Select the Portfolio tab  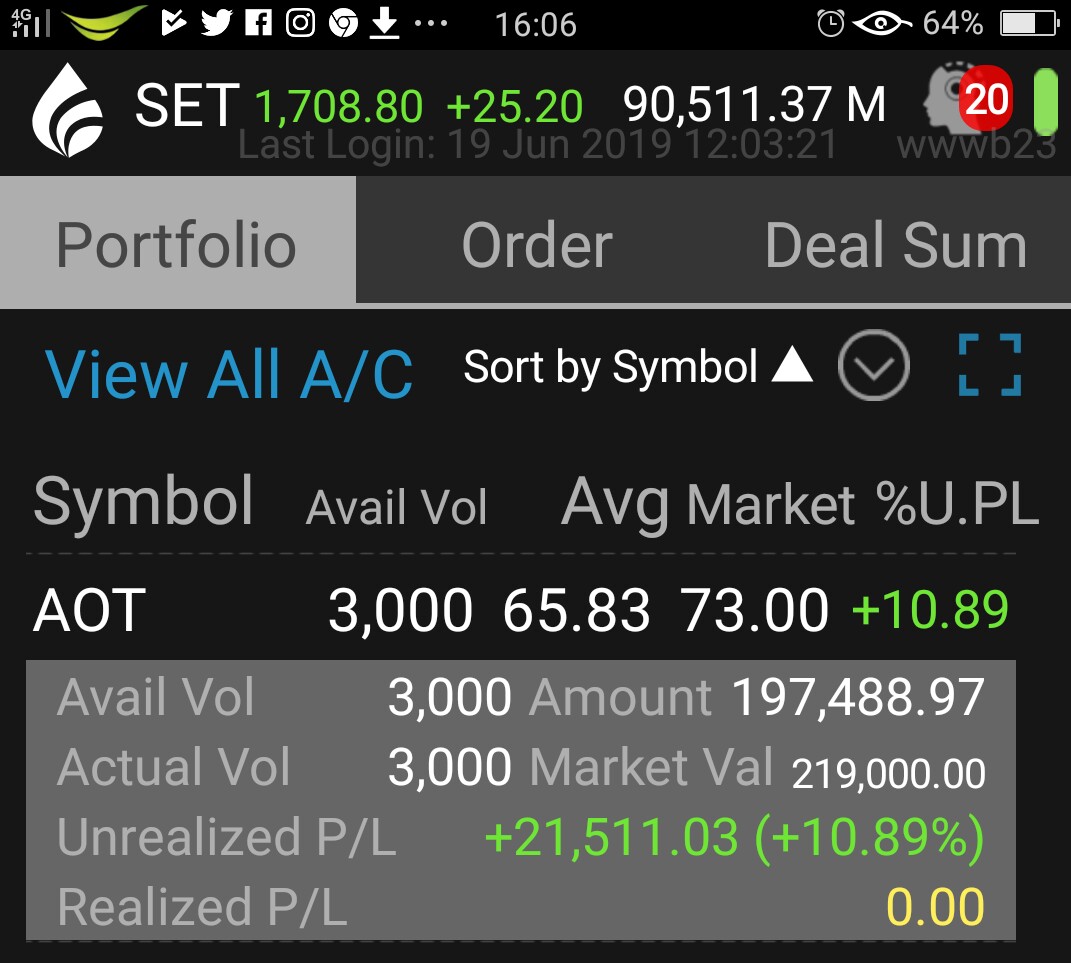pyautogui.click(x=176, y=246)
